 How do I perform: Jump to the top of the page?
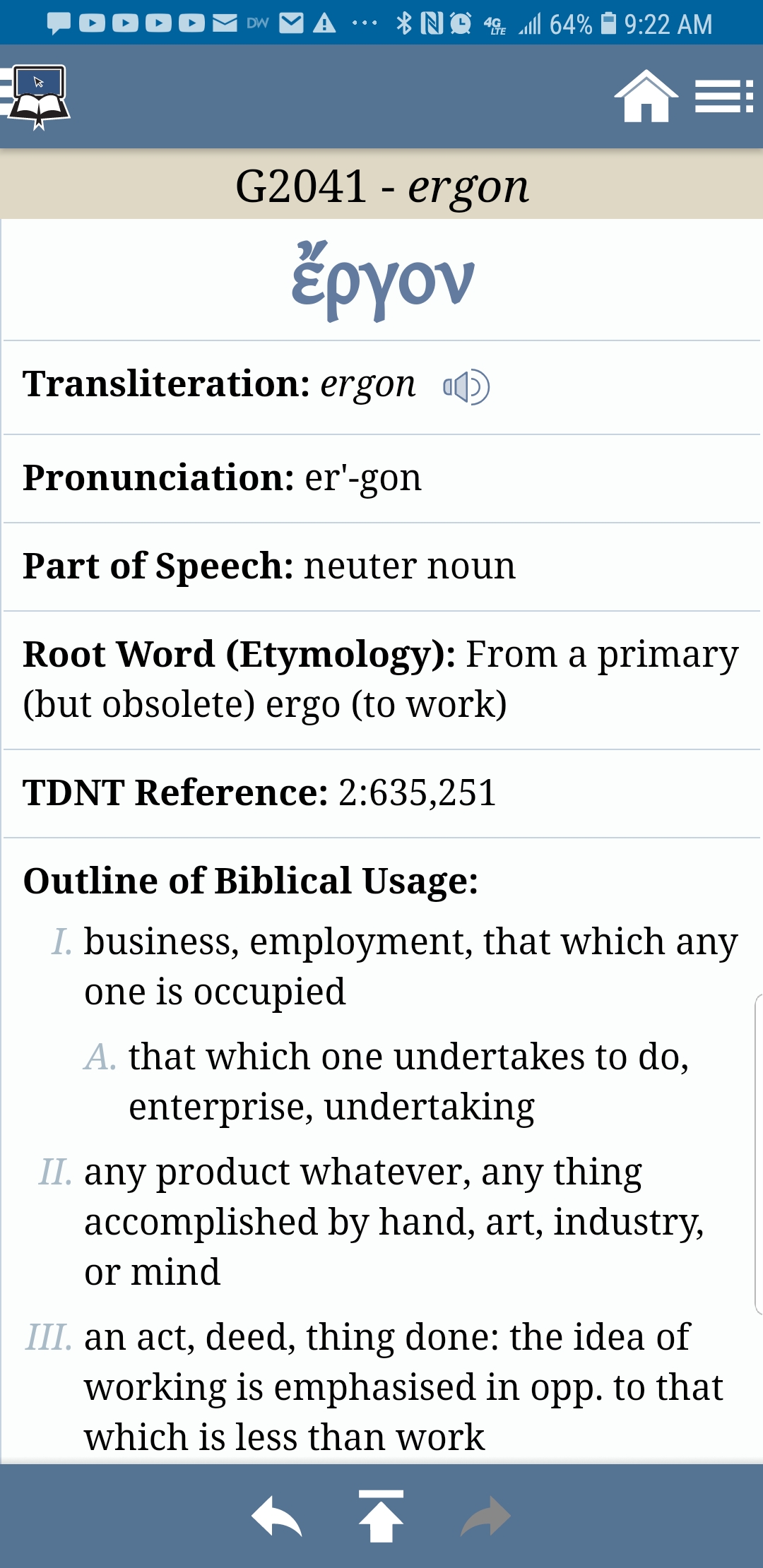[x=381, y=1516]
